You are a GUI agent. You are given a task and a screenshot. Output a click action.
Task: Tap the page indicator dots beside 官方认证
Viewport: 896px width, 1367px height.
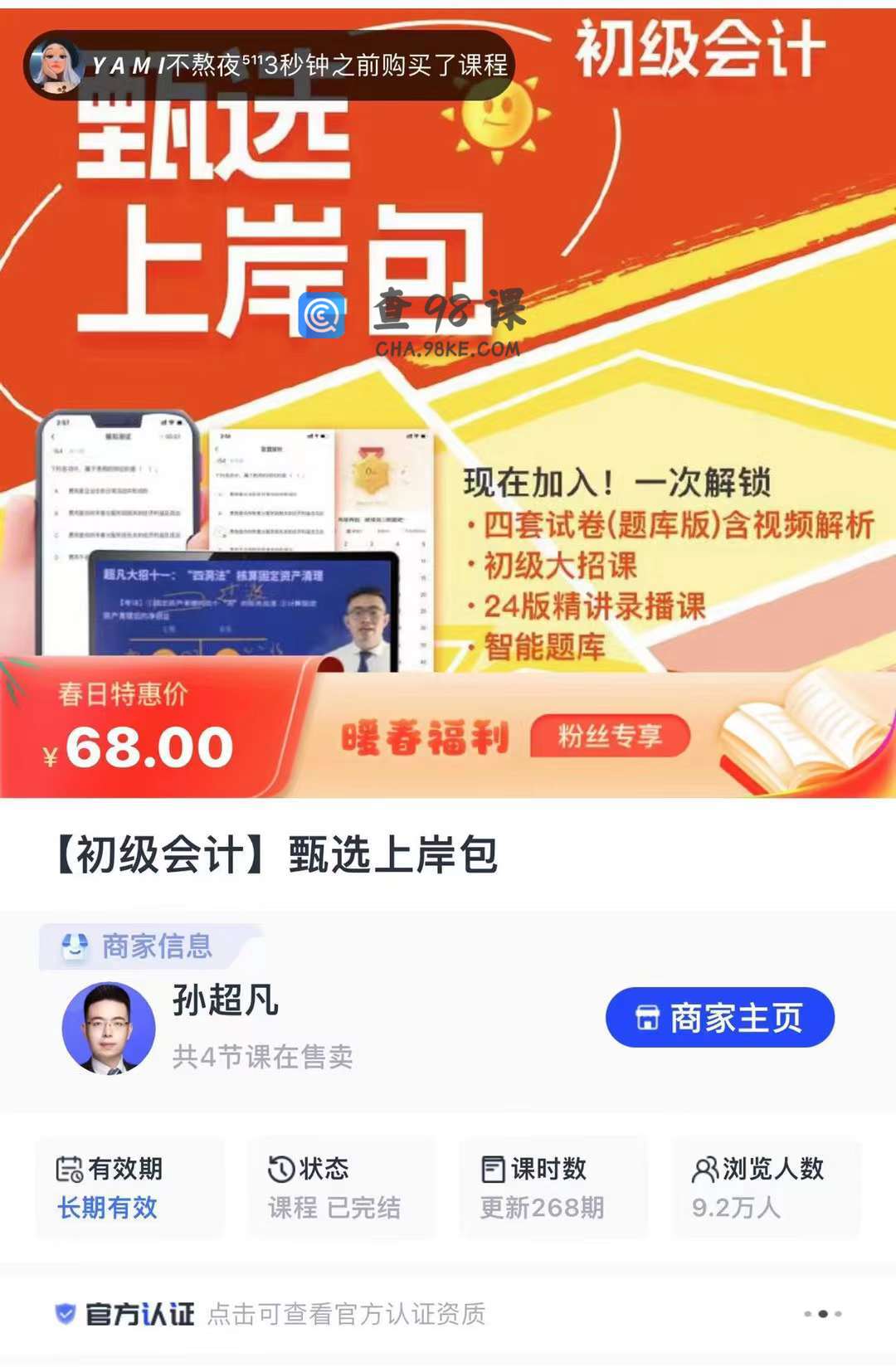(x=822, y=1314)
